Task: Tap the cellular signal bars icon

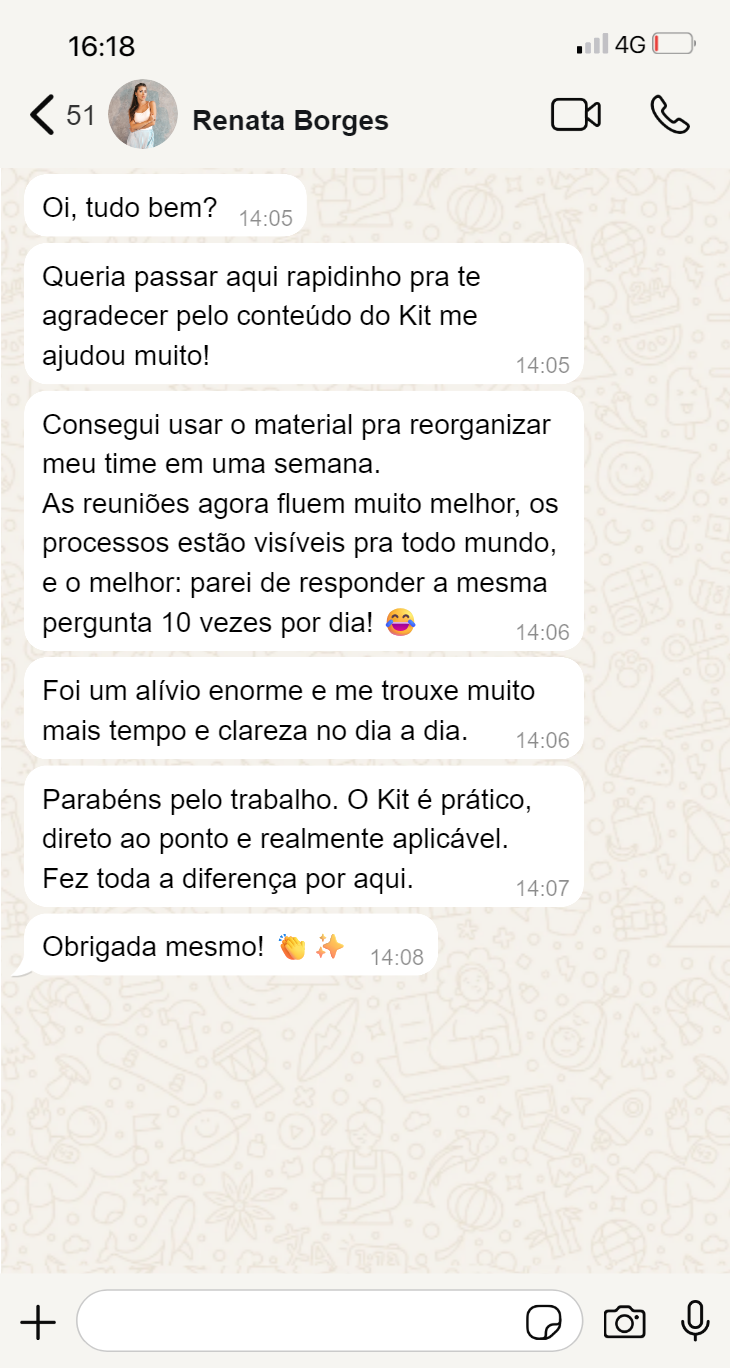Action: [592, 43]
